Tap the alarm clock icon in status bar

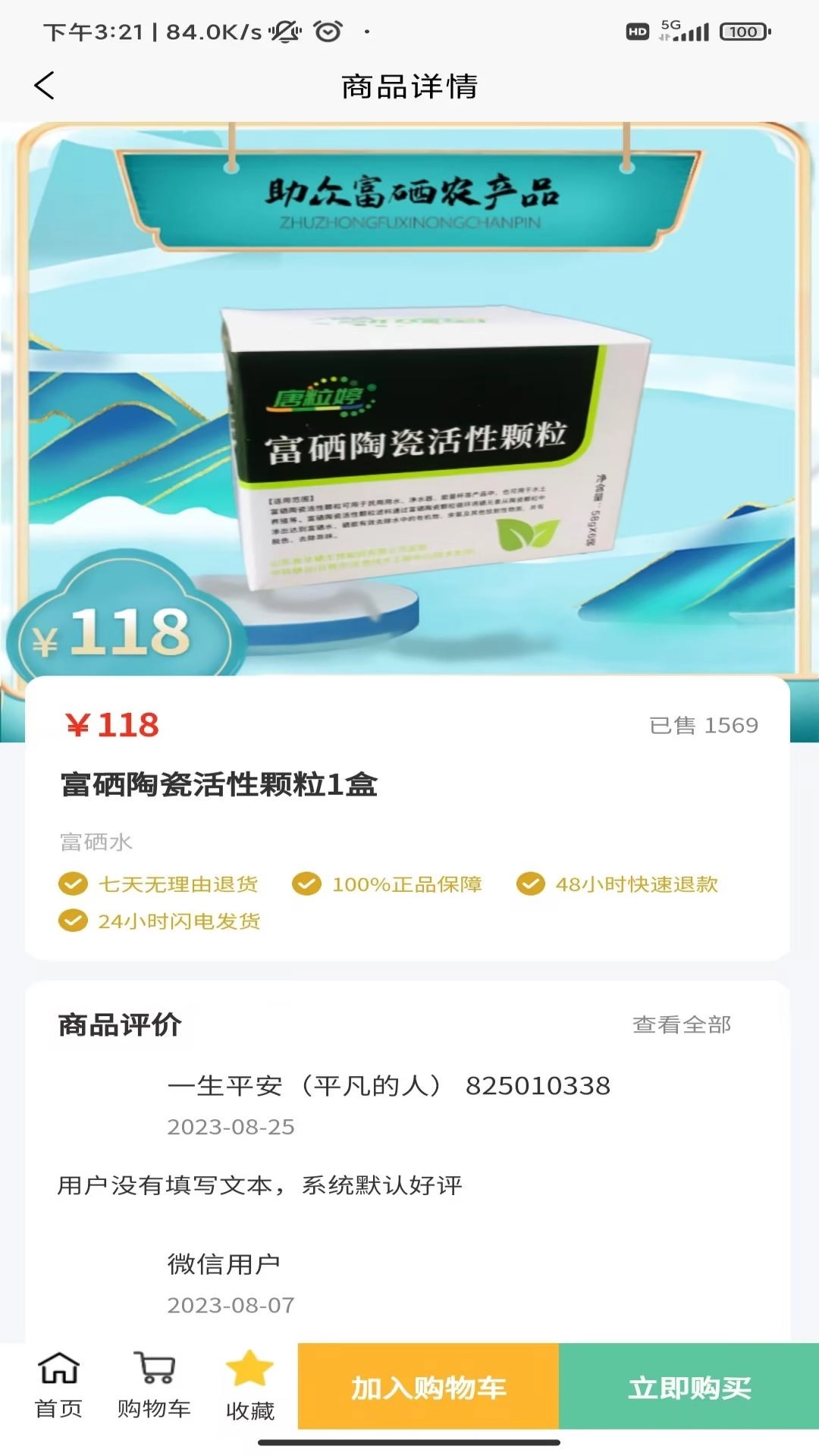point(326,32)
